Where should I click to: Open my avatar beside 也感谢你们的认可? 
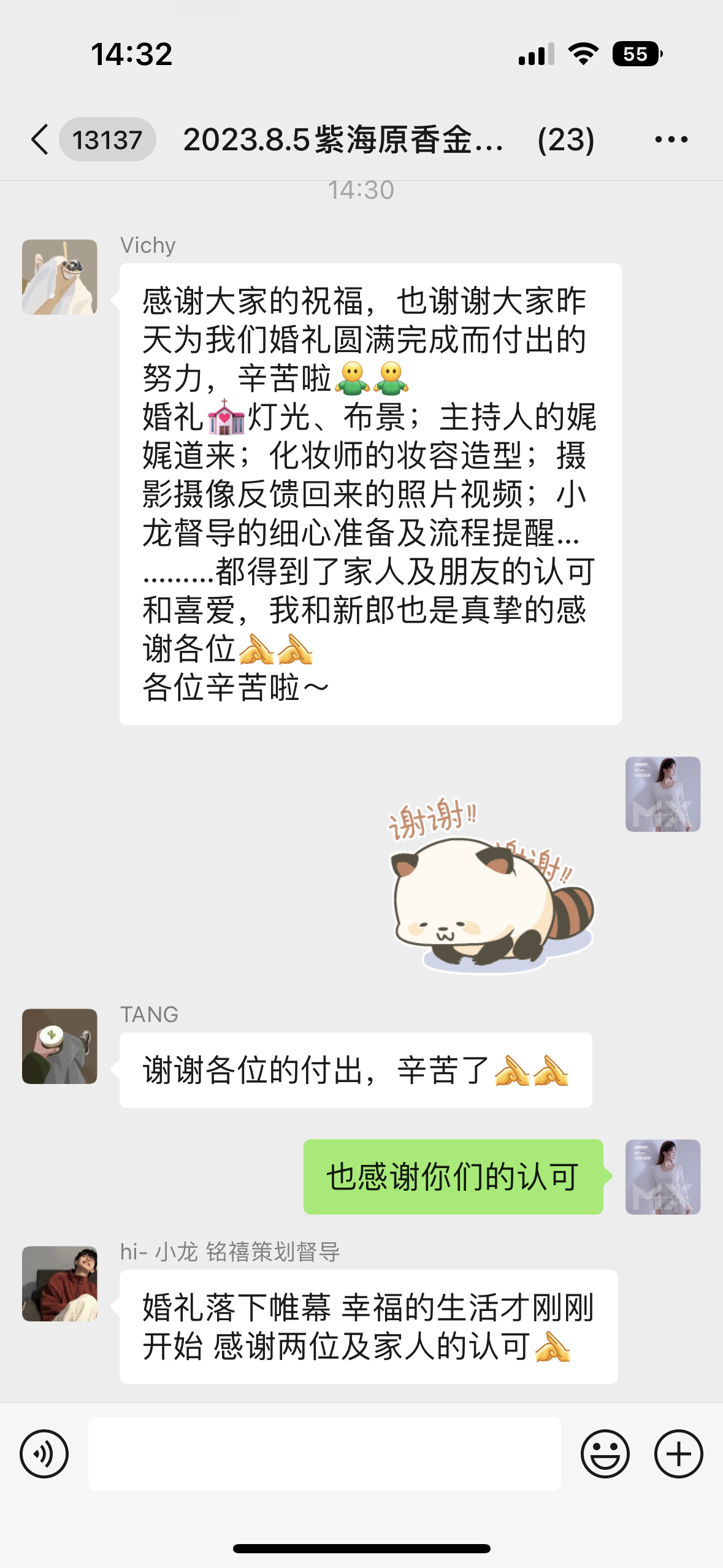pos(662,1177)
